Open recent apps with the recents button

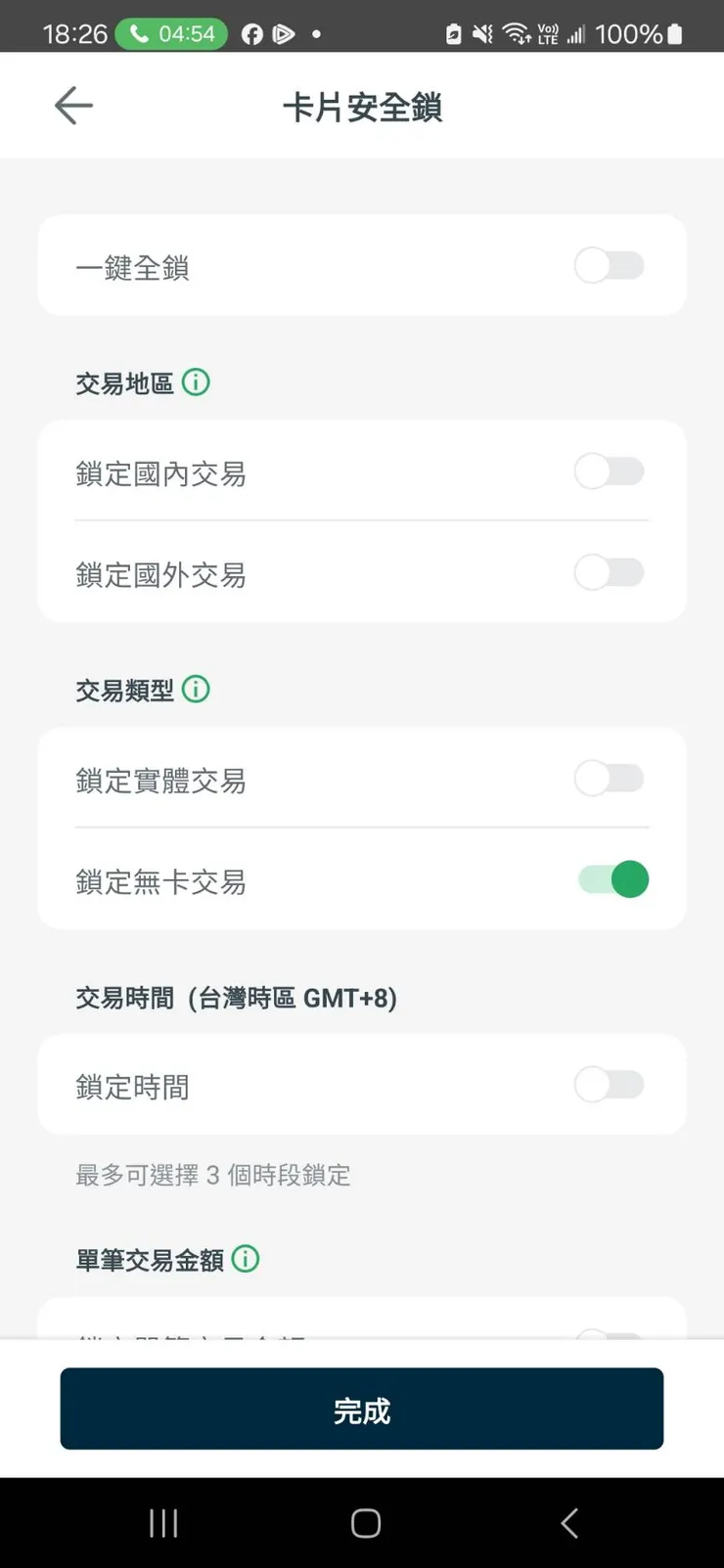(162, 1522)
